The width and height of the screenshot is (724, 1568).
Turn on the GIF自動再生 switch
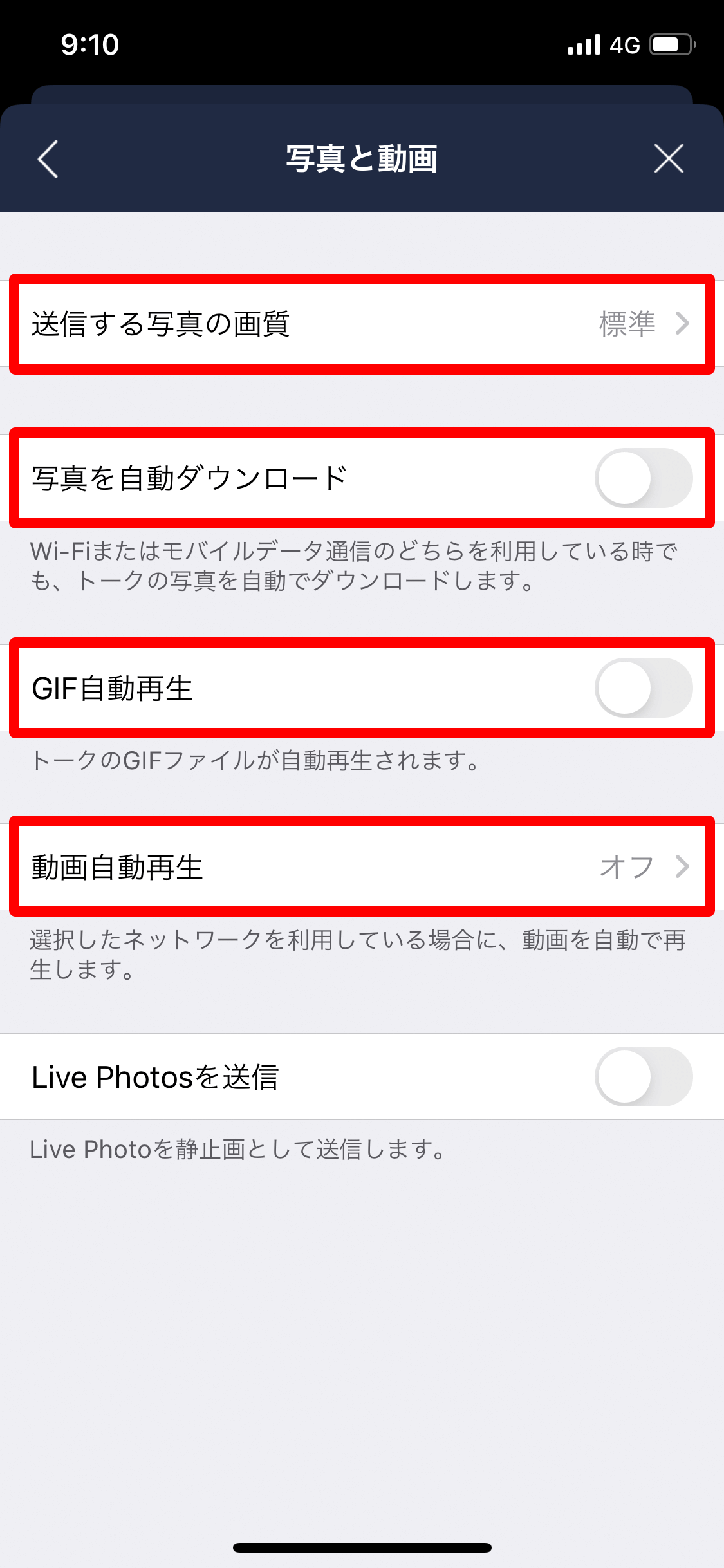[643, 688]
